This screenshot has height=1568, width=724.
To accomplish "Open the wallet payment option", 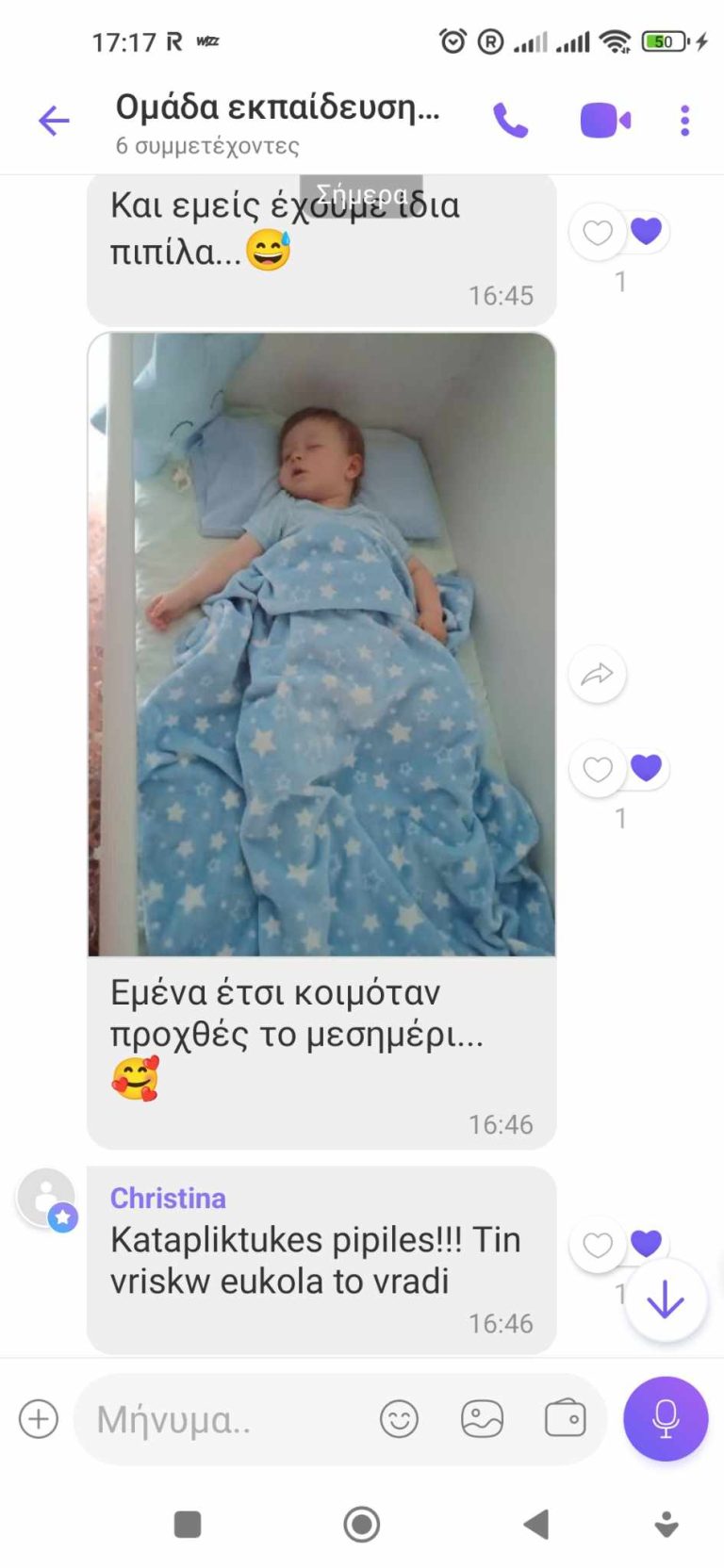I will [565, 1419].
